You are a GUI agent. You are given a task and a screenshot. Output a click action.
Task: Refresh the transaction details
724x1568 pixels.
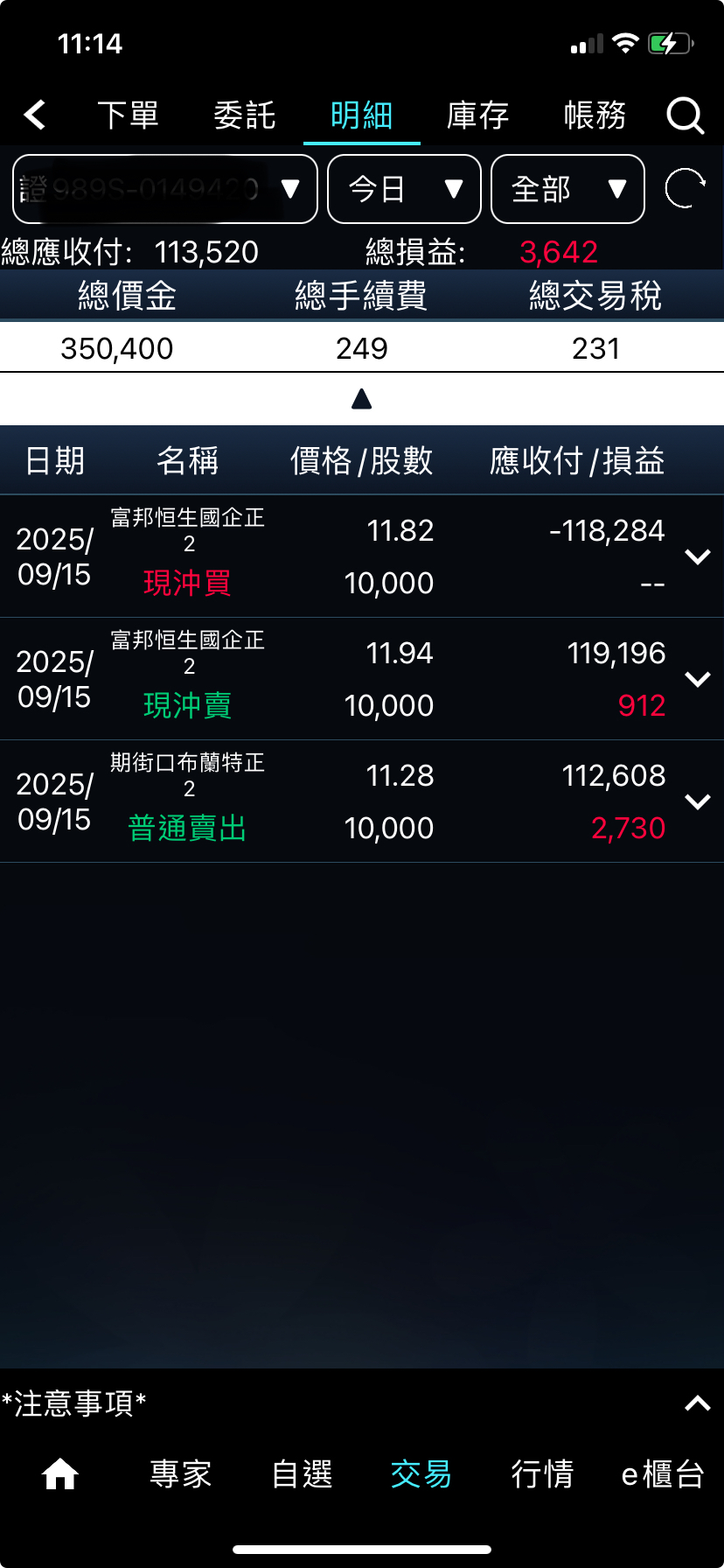pos(685,189)
